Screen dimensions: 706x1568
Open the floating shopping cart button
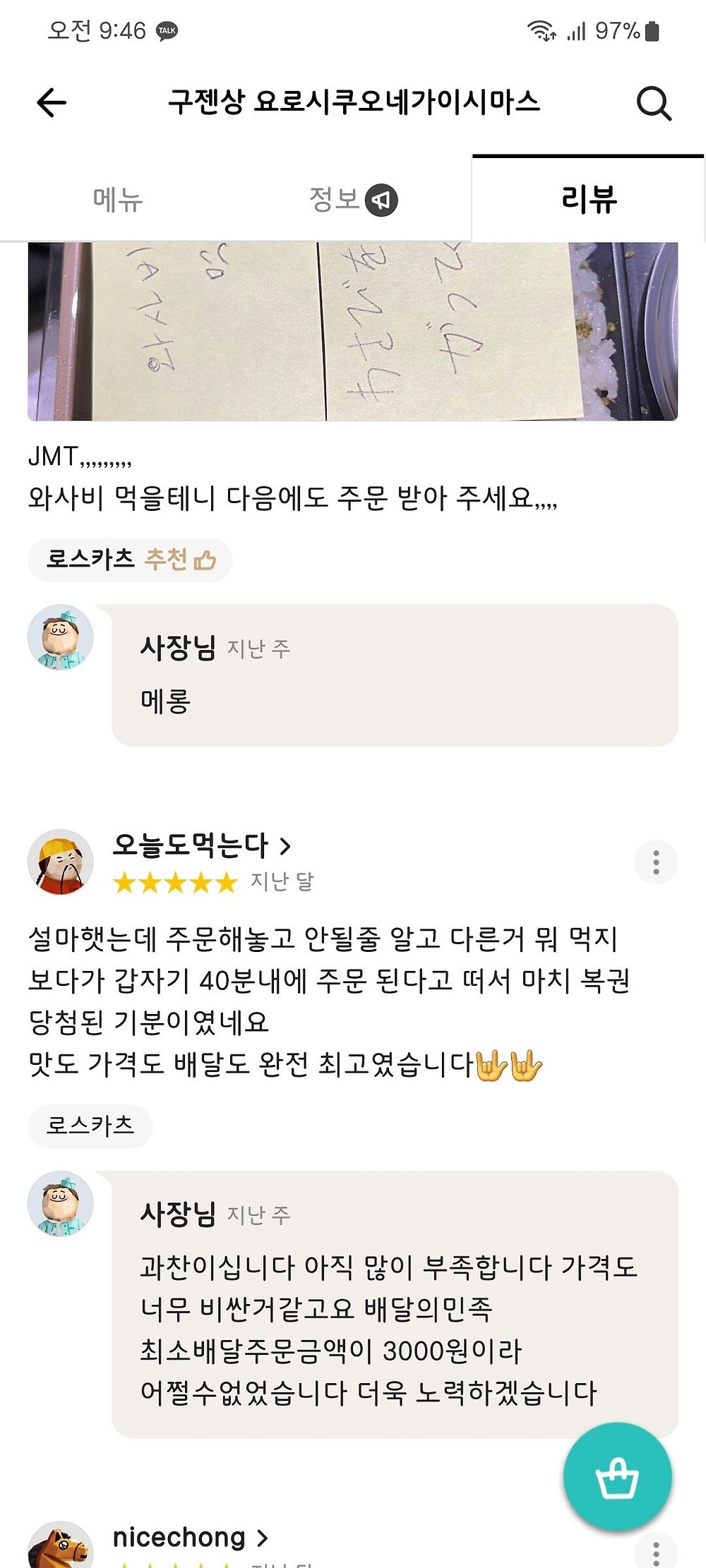pyautogui.click(x=617, y=1477)
